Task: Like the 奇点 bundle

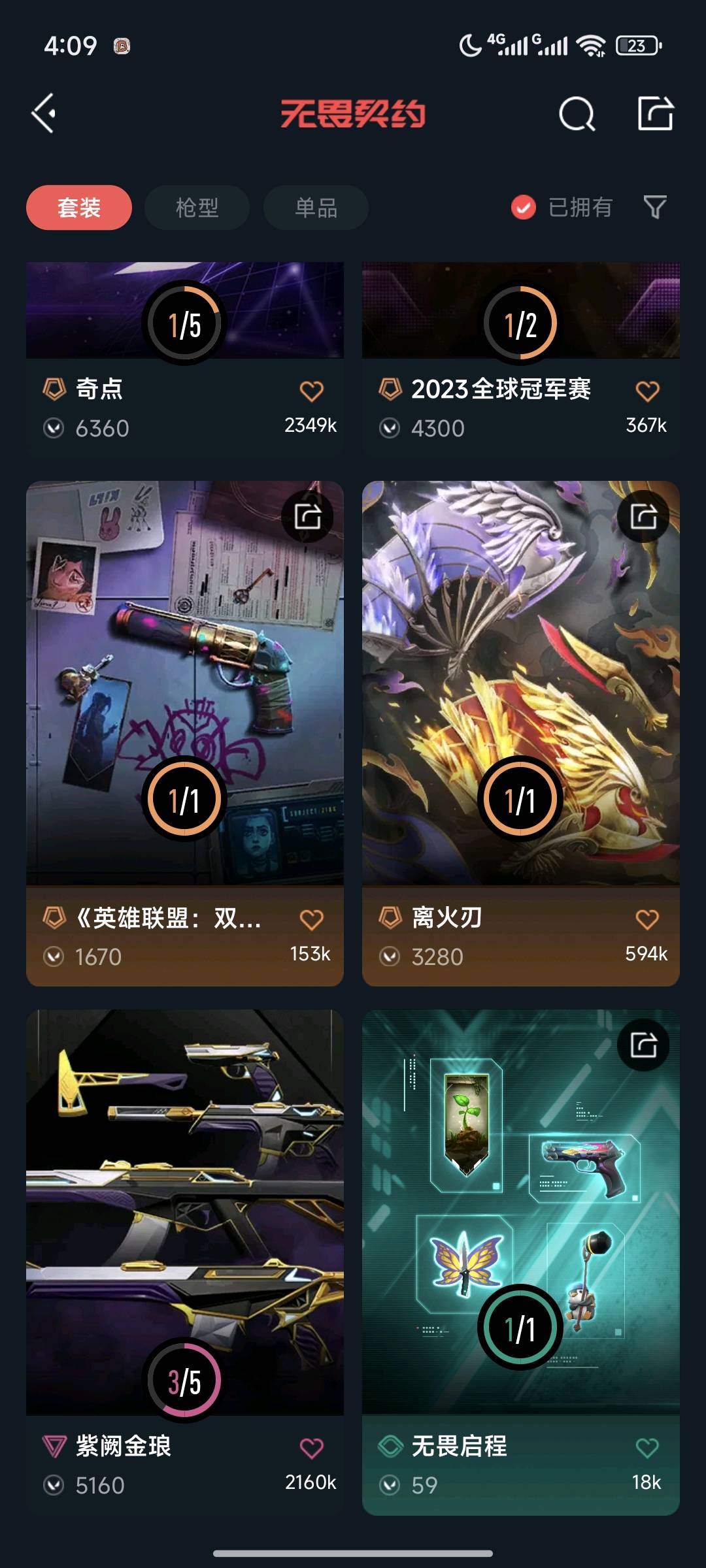Action: pos(311,391)
